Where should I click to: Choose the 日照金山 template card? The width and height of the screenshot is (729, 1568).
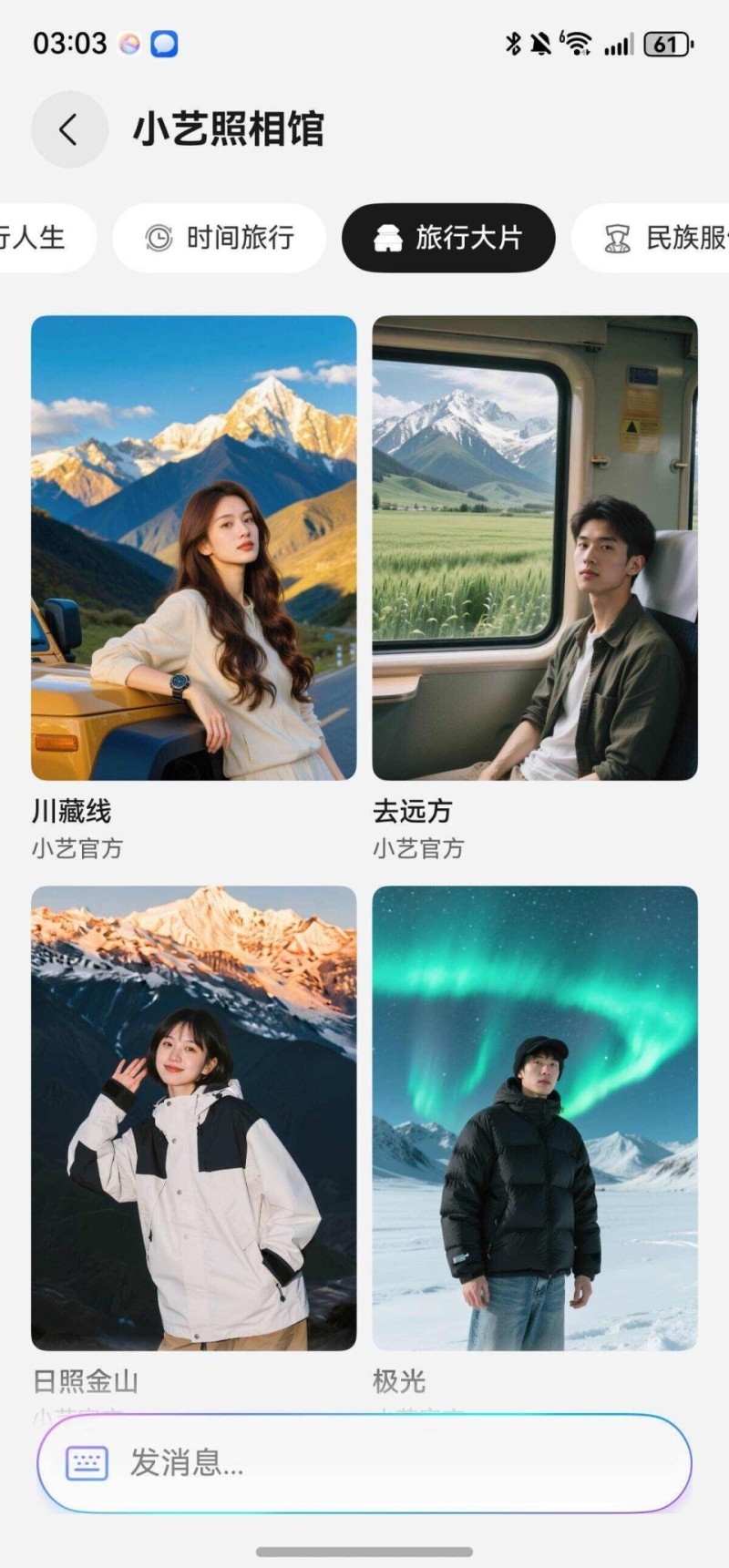coord(193,1117)
